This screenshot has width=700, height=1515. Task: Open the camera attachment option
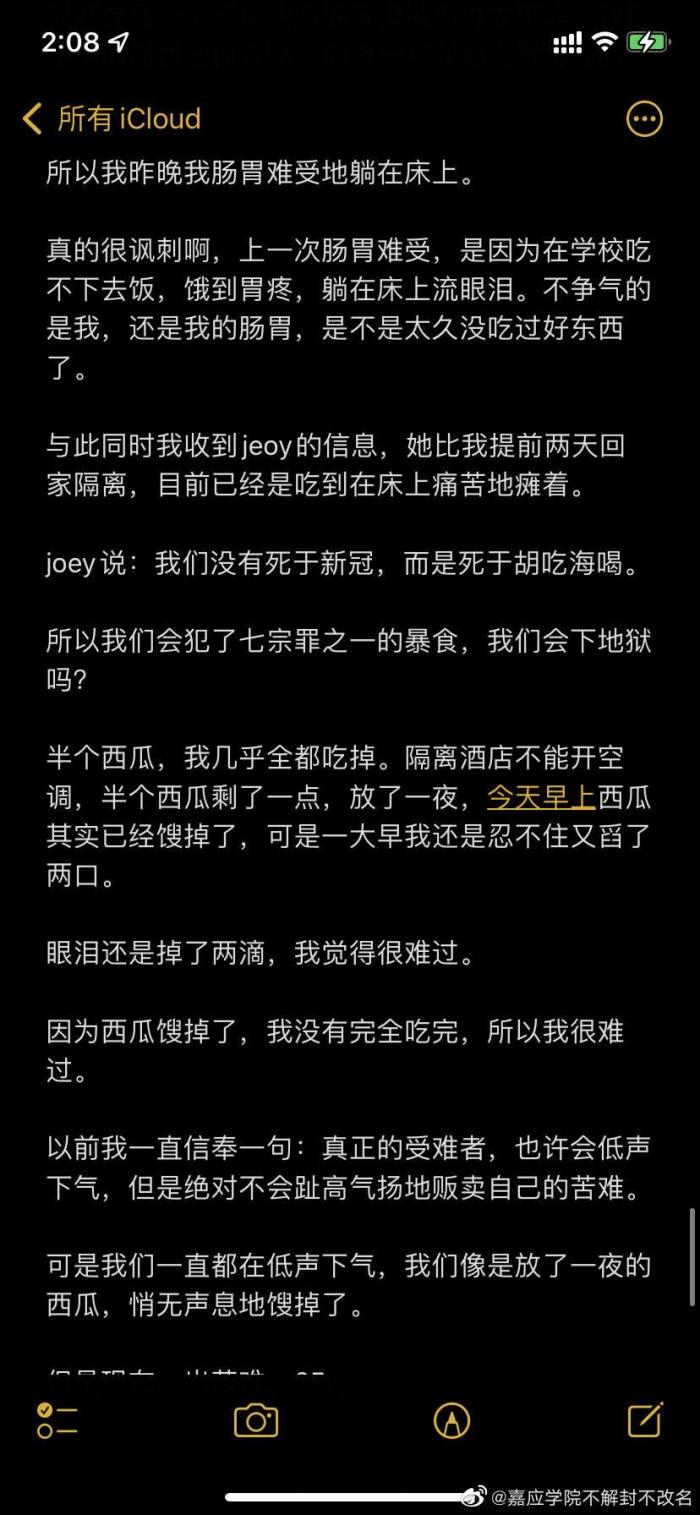[256, 1421]
